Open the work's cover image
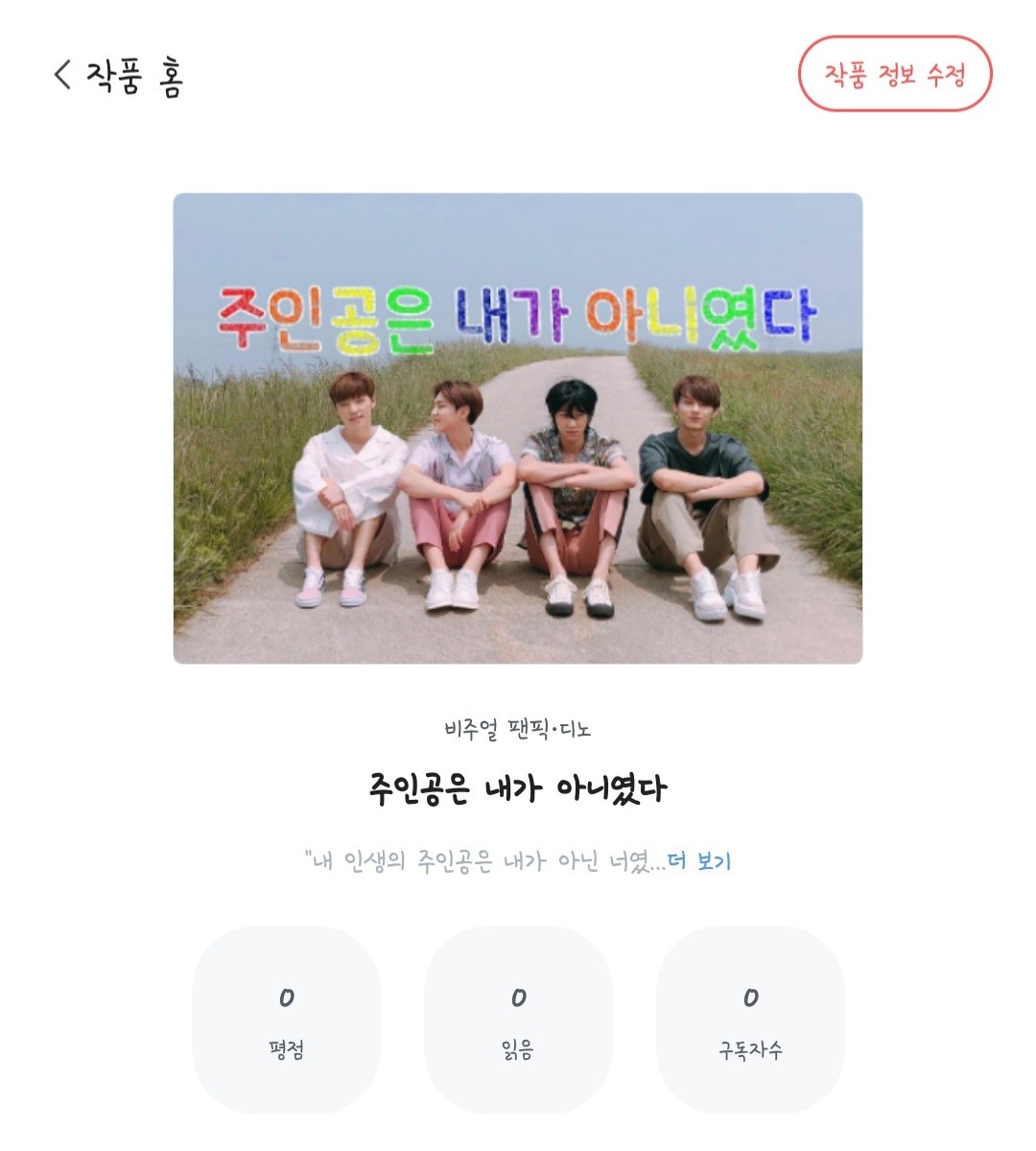This screenshot has height=1151, width=1036. tap(517, 428)
